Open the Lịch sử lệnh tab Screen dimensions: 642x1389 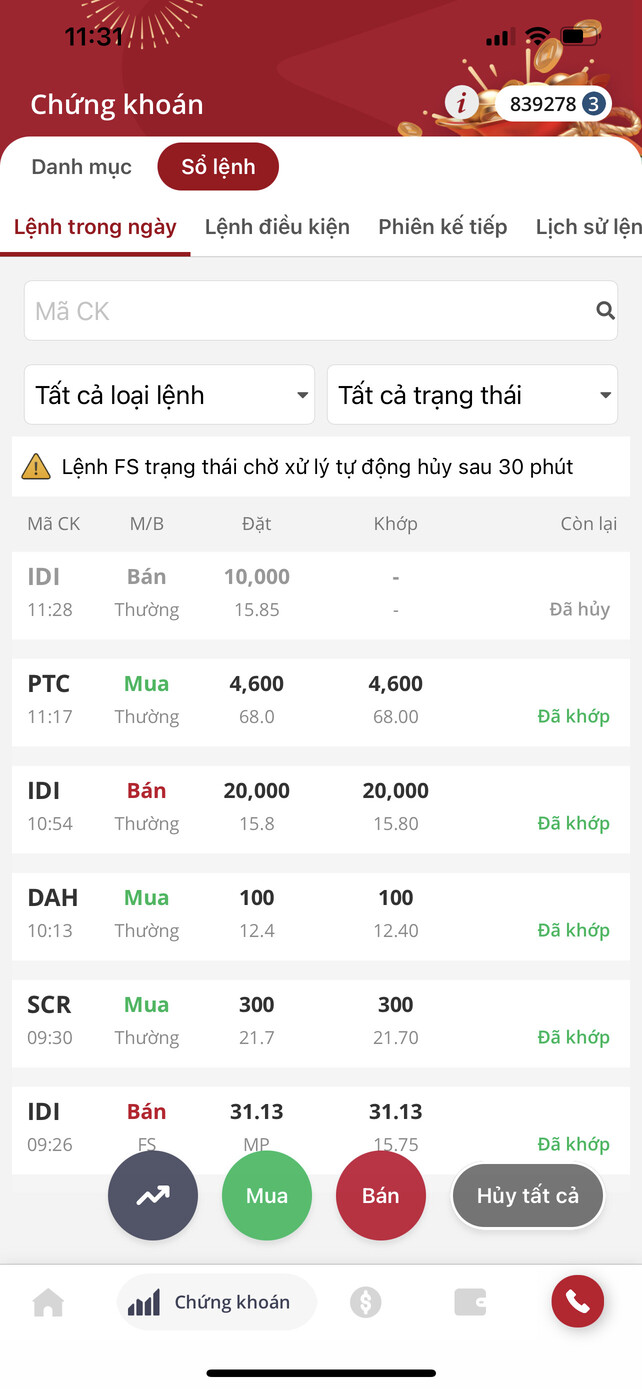(588, 227)
